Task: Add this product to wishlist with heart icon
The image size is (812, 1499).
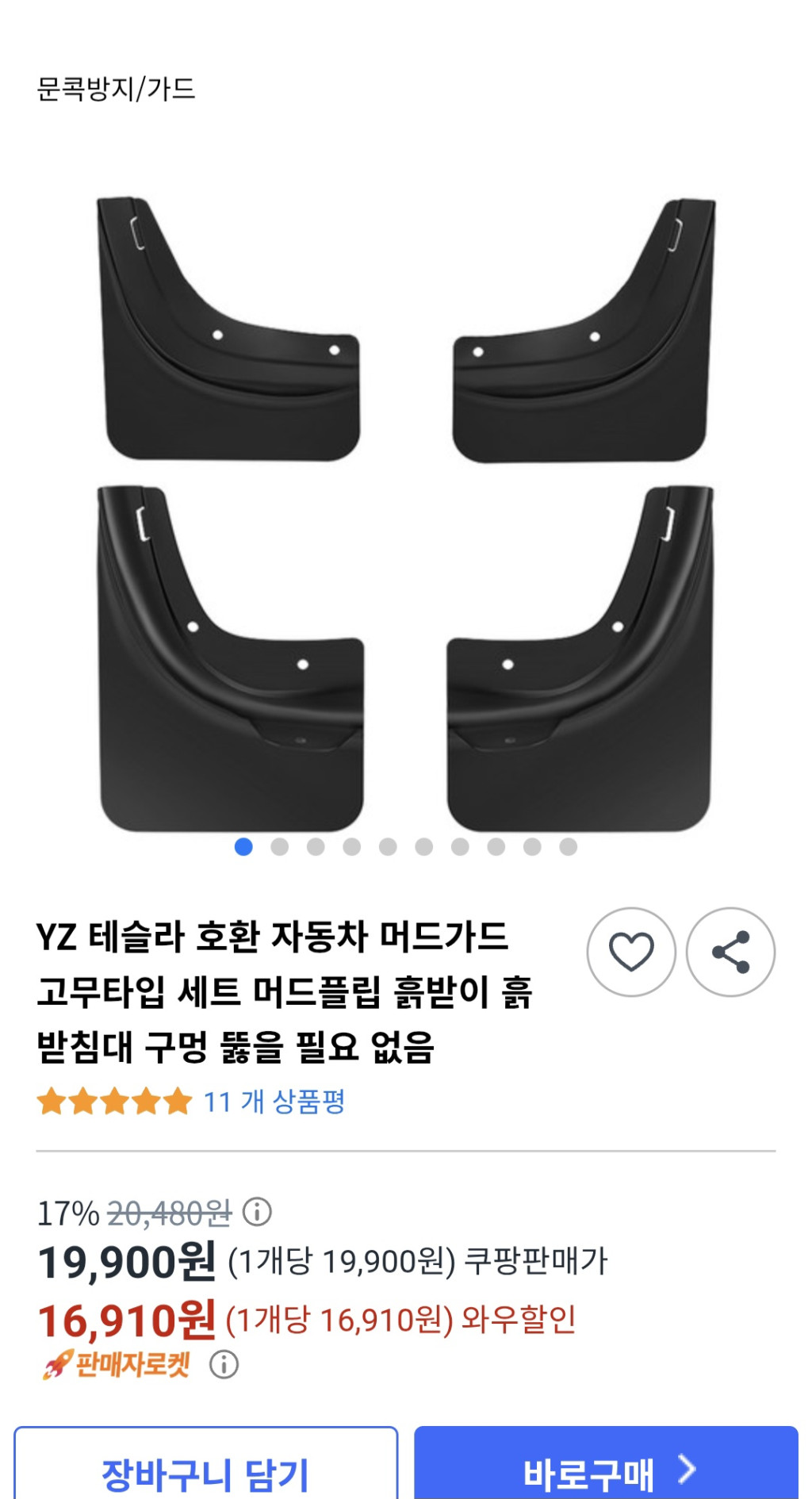Action: 631,952
